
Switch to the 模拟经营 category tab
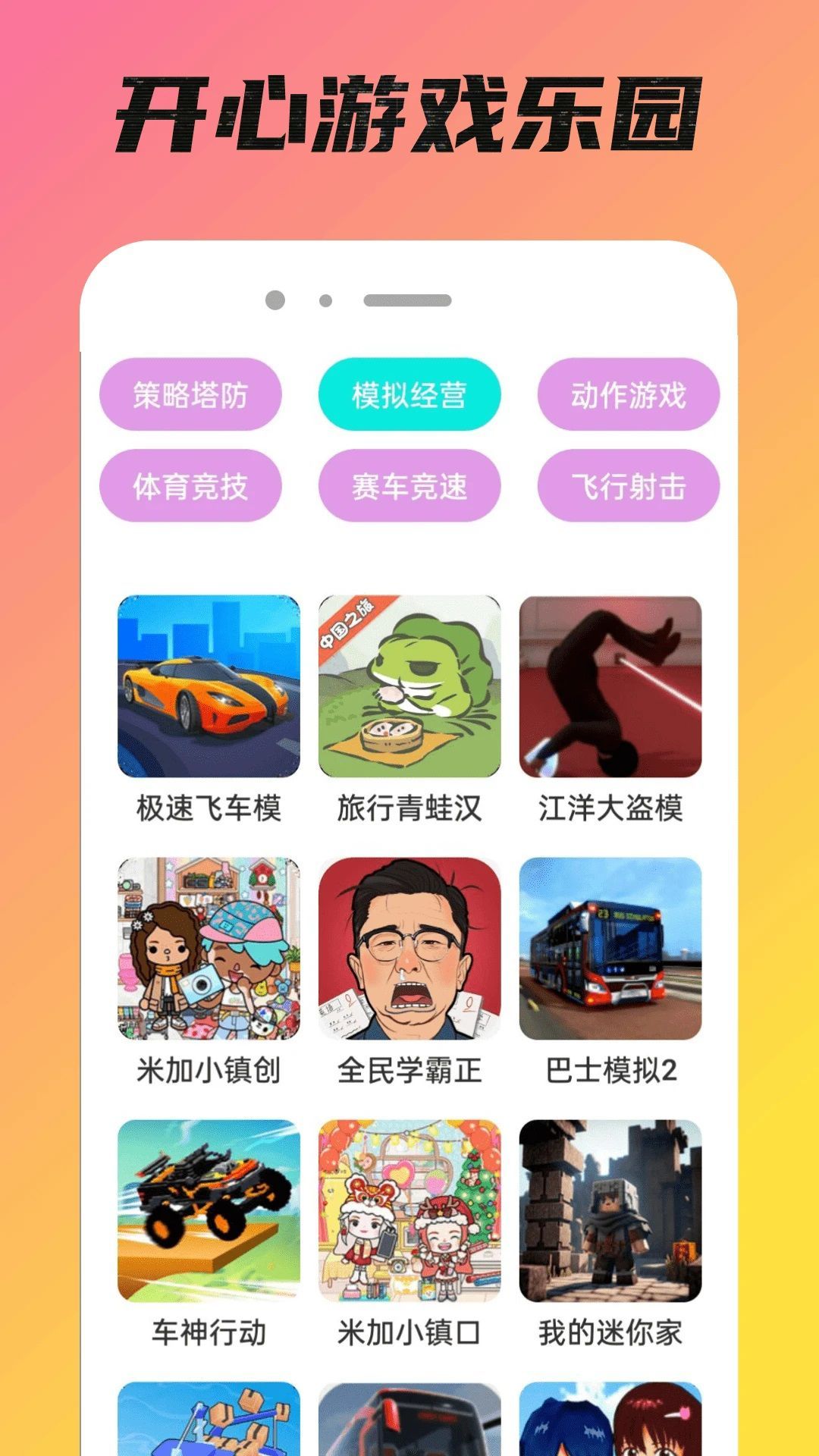pos(409,394)
